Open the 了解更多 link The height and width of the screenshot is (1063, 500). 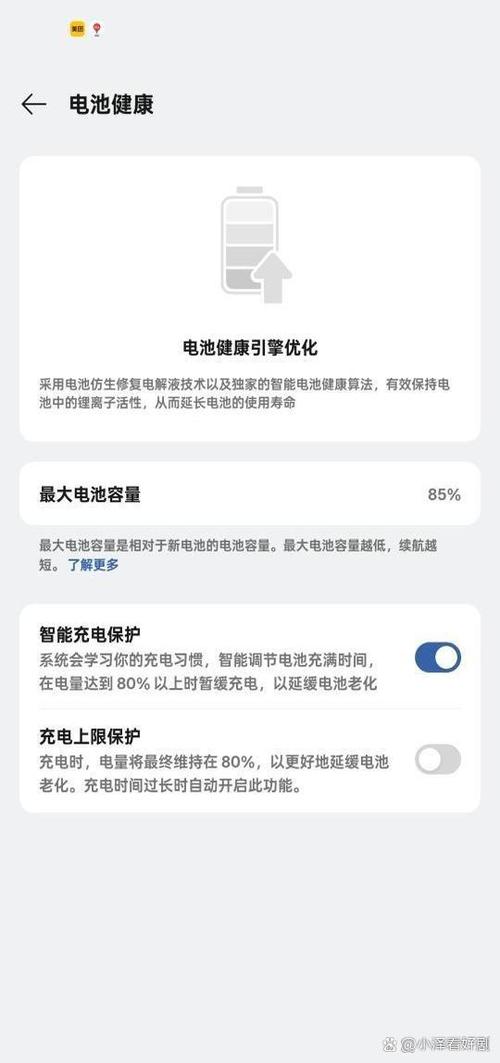[x=93, y=565]
